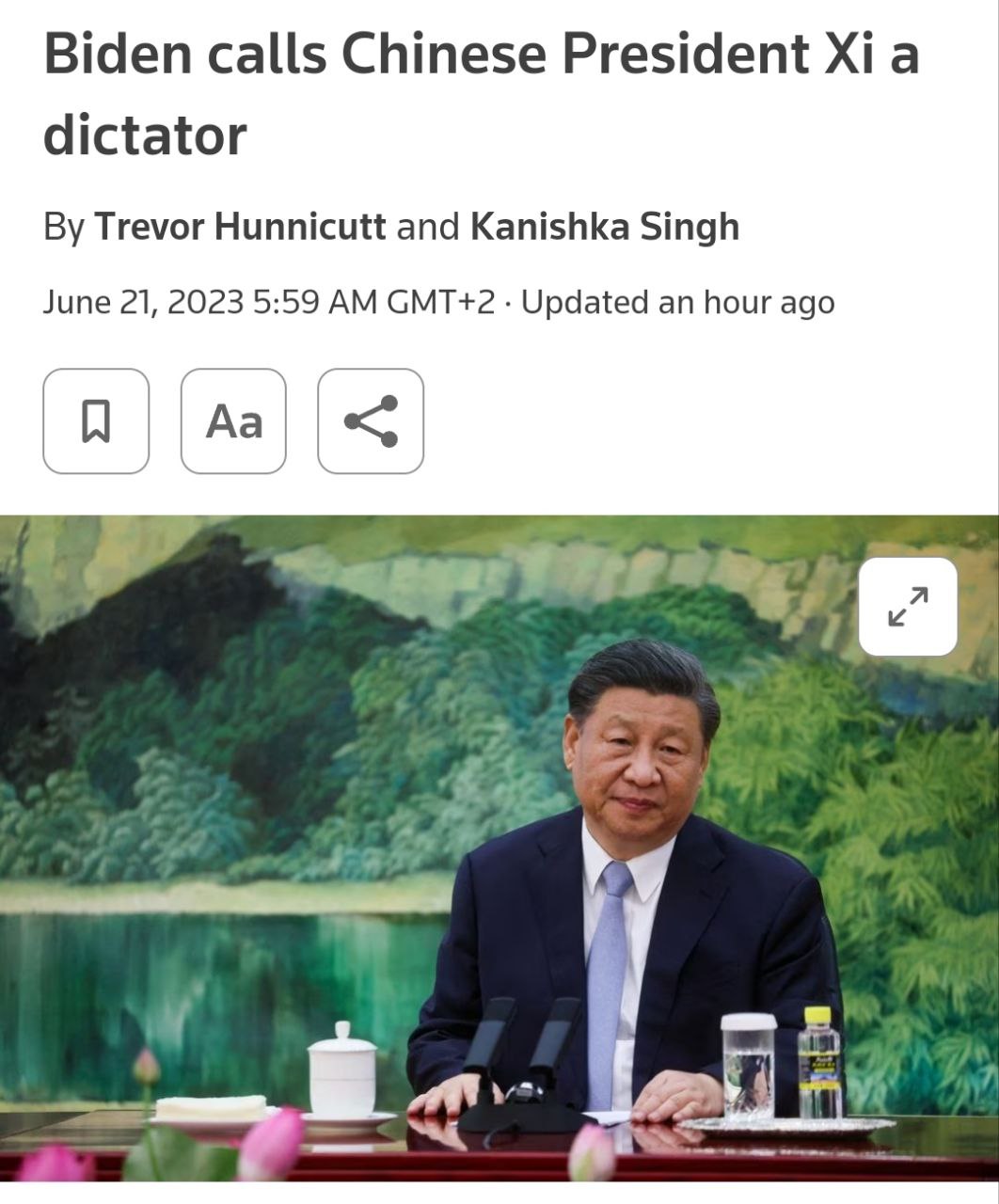This screenshot has height=1204, width=999.
Task: Open the Aa text size options
Action: click(x=233, y=420)
